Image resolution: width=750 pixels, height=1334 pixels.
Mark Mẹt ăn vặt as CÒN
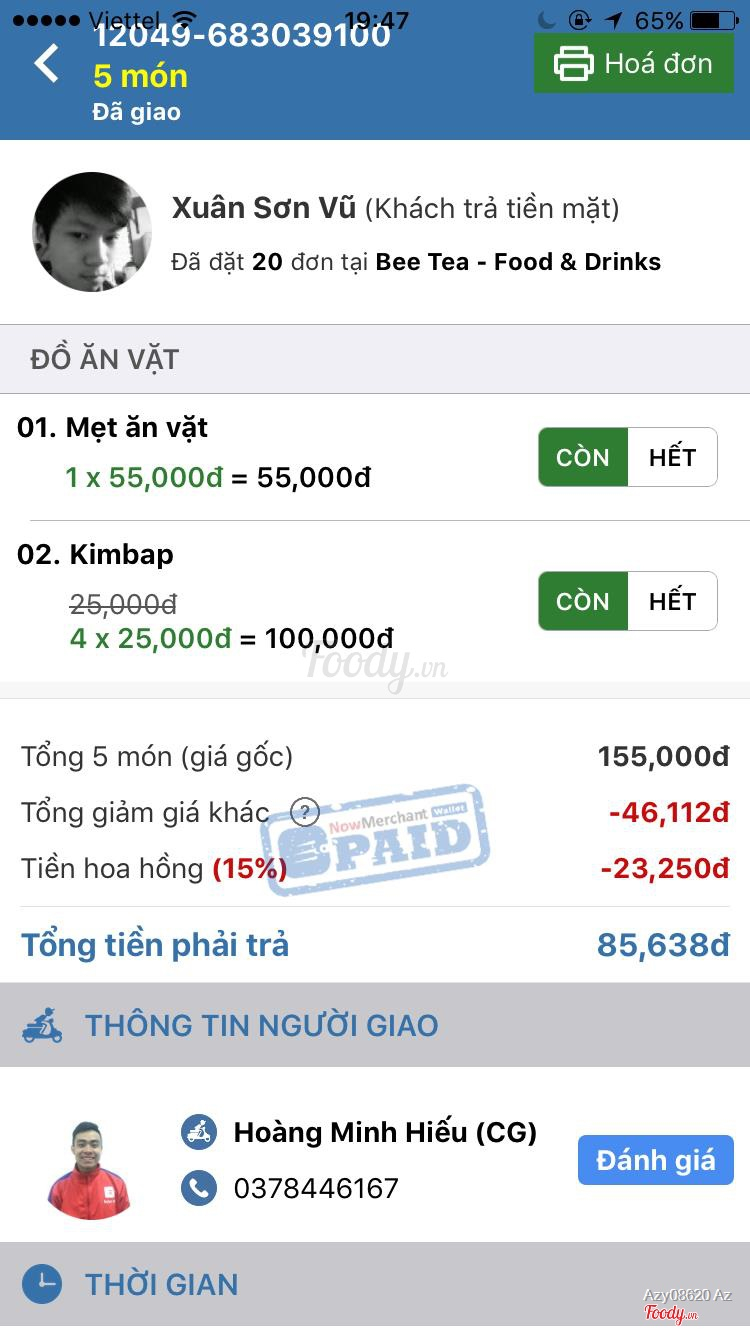pos(583,457)
